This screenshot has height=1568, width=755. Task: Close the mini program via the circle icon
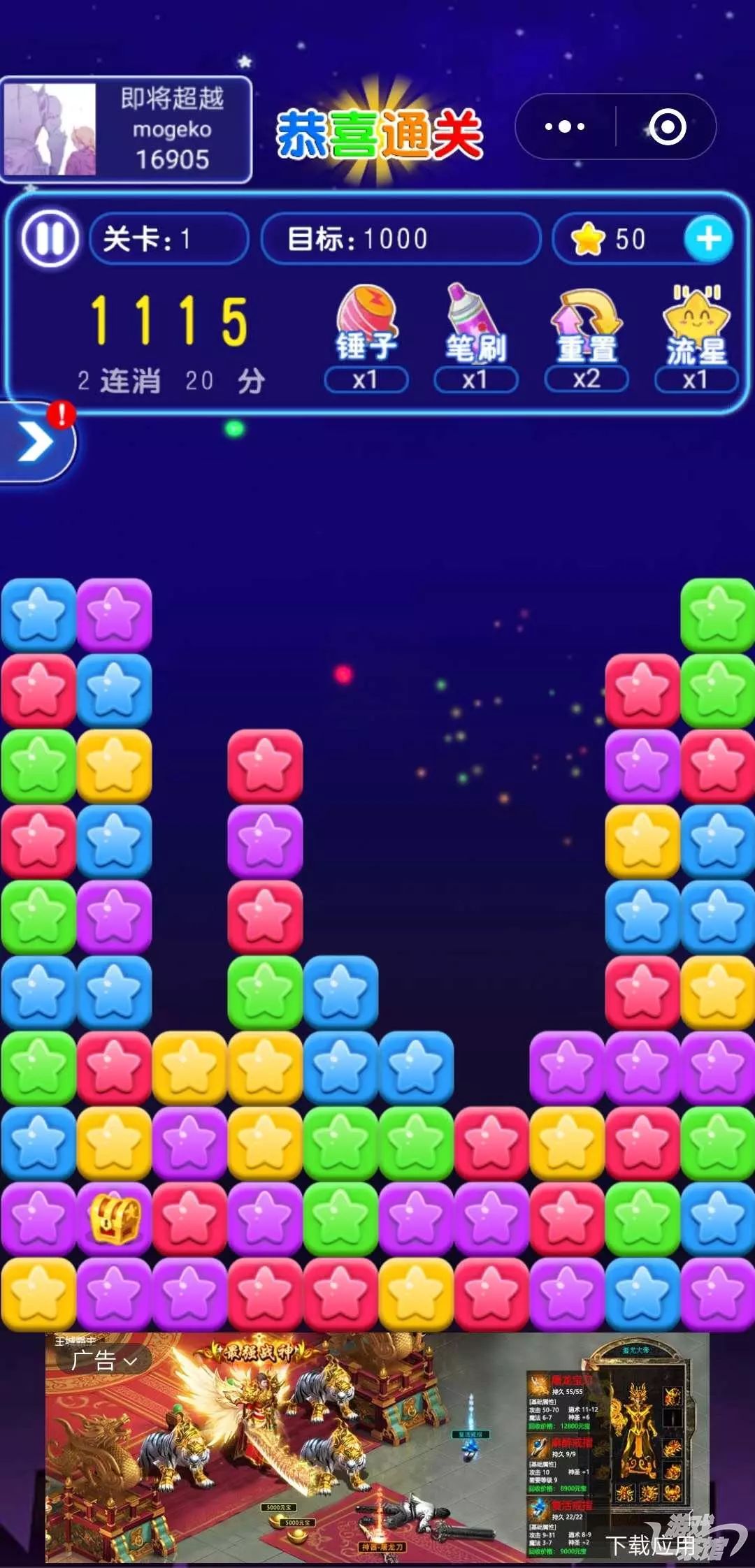(667, 127)
